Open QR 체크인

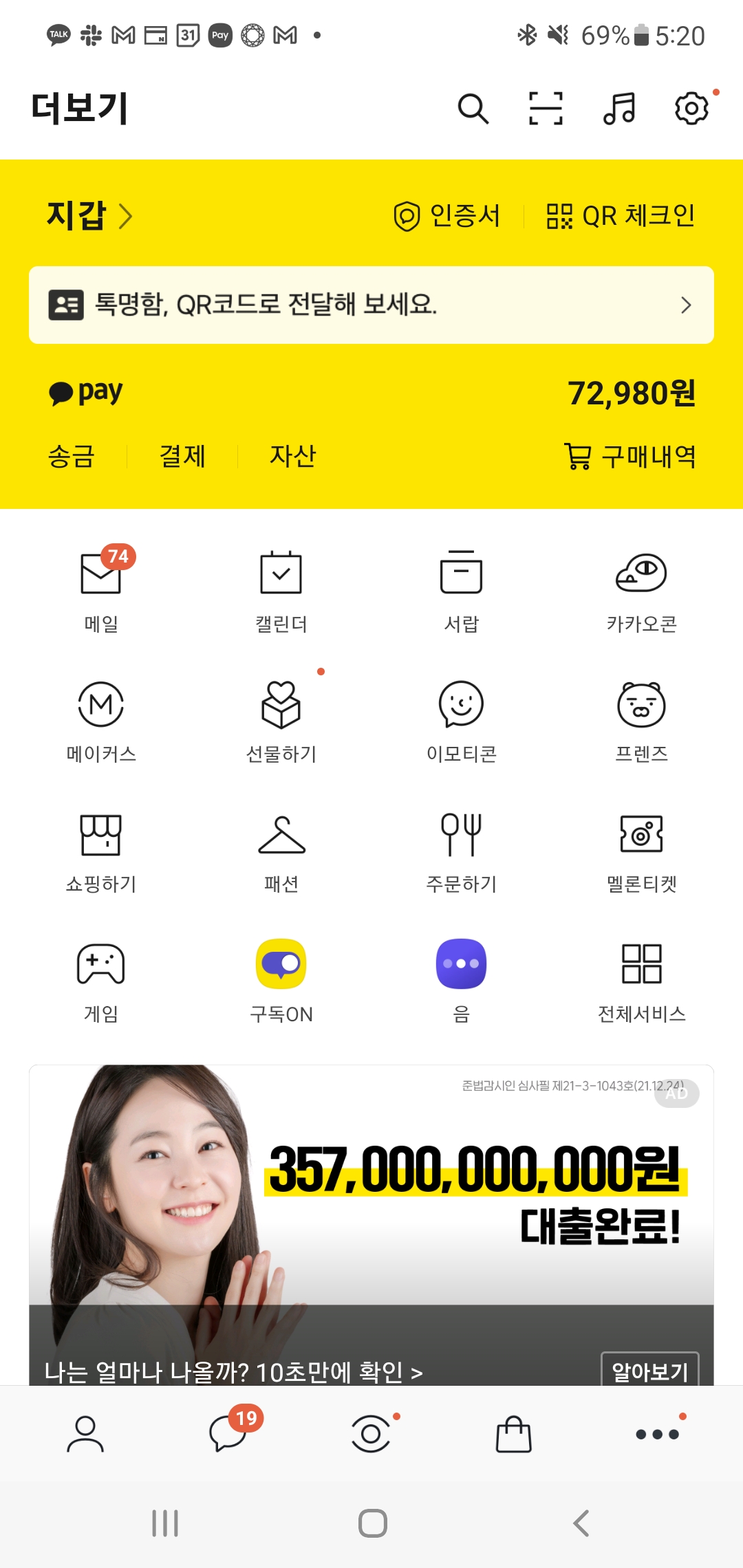621,216
